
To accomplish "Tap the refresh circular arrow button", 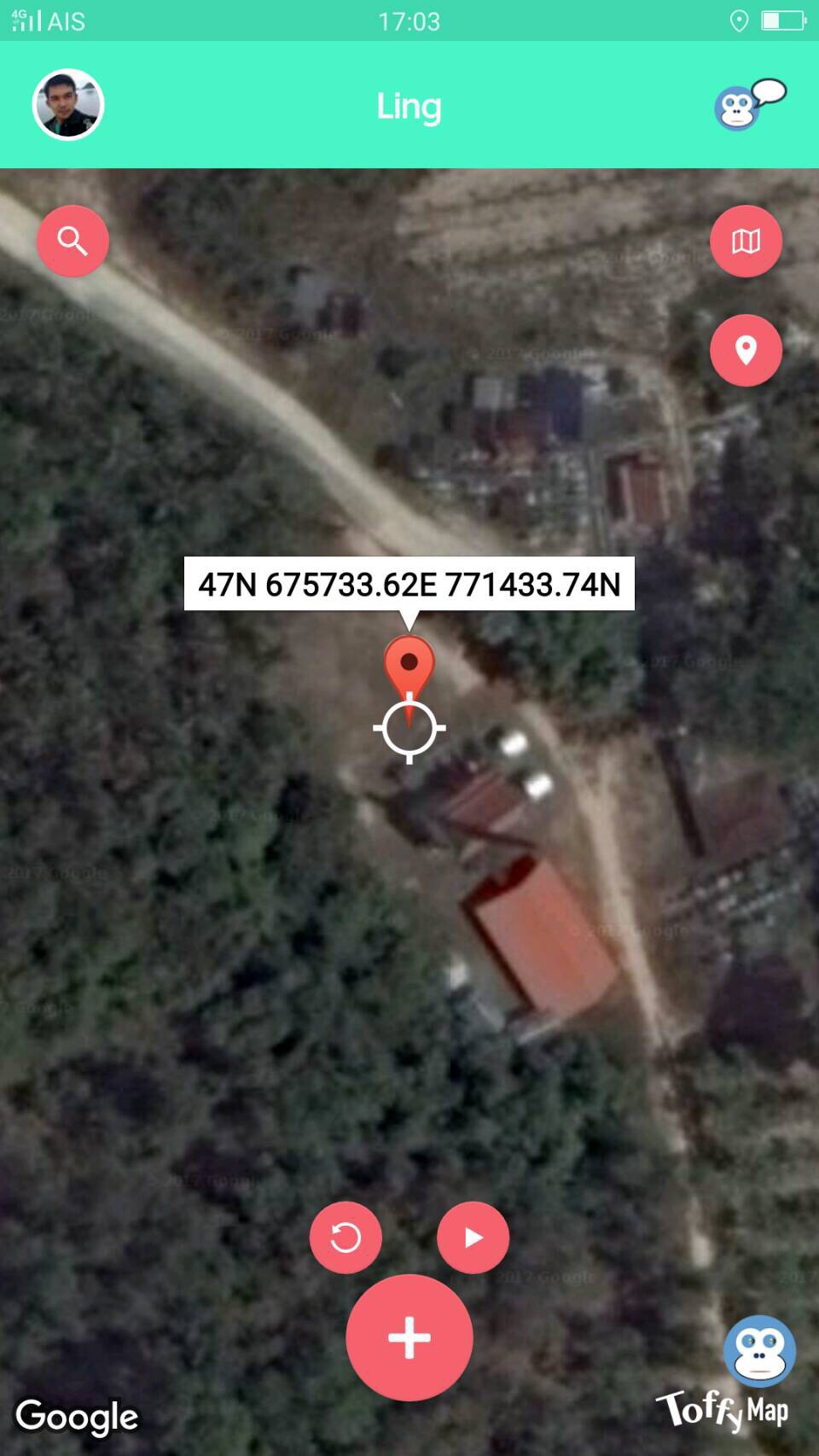I will pyautogui.click(x=346, y=1238).
